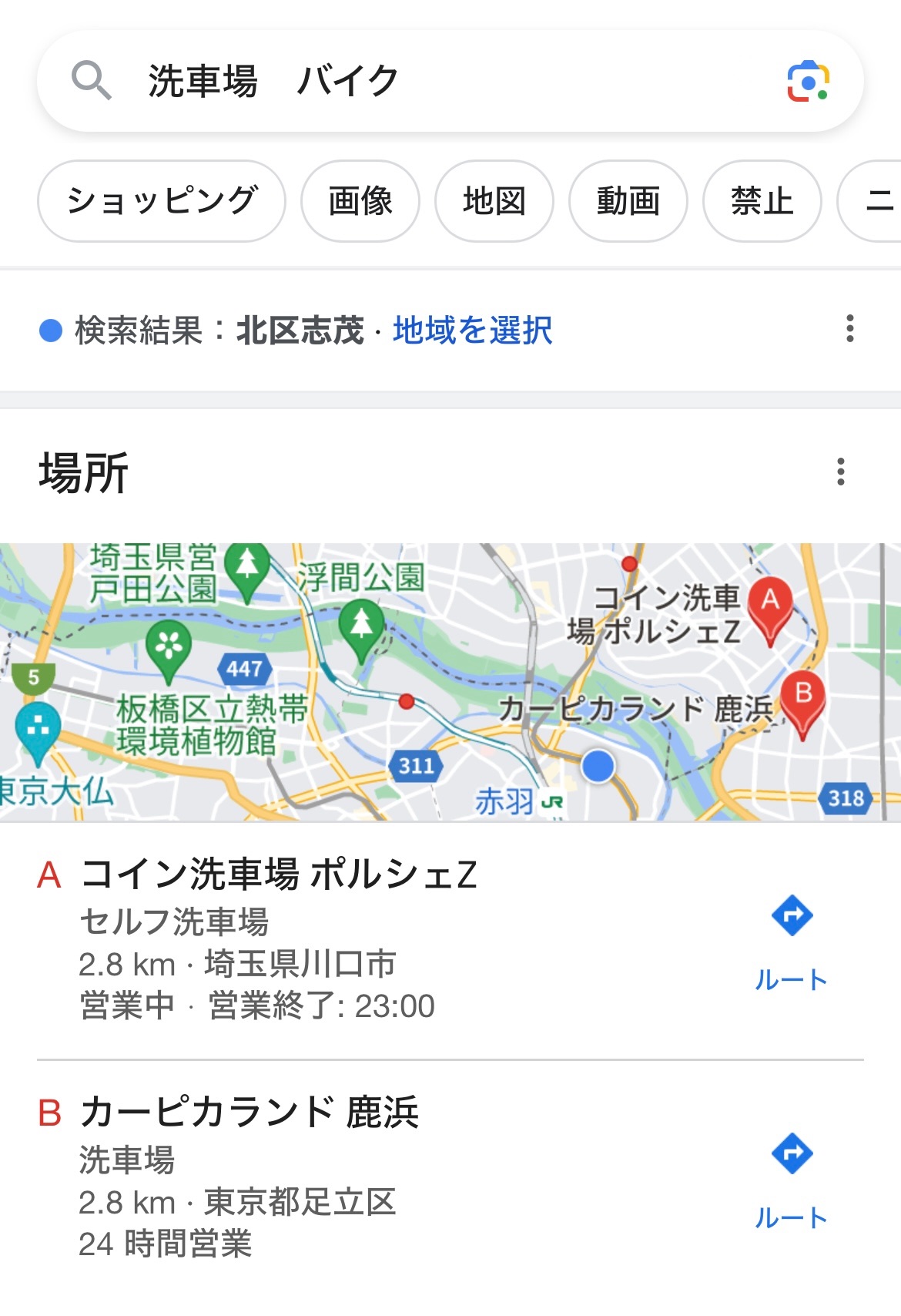Select the 動画 filter chip

(x=628, y=200)
